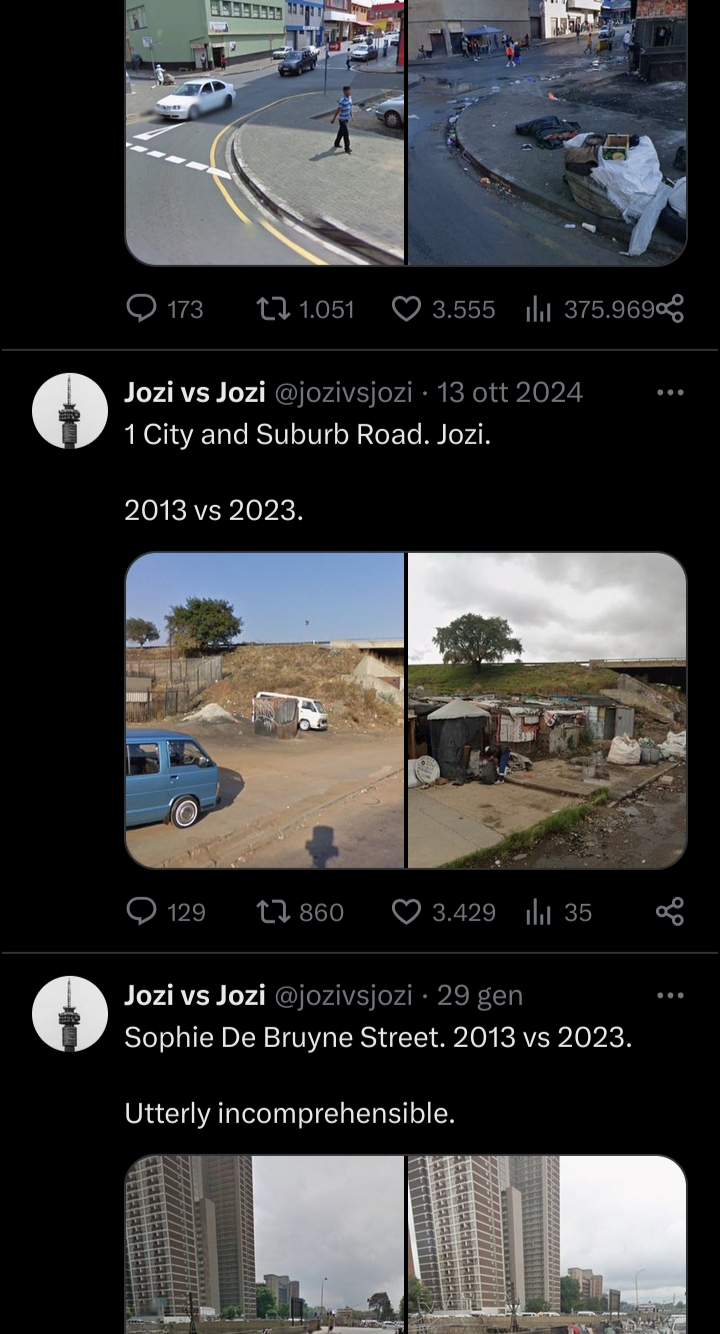Repost the tweet with 1.051 reposts
Screen dimensions: 720x1334
pos(269,309)
